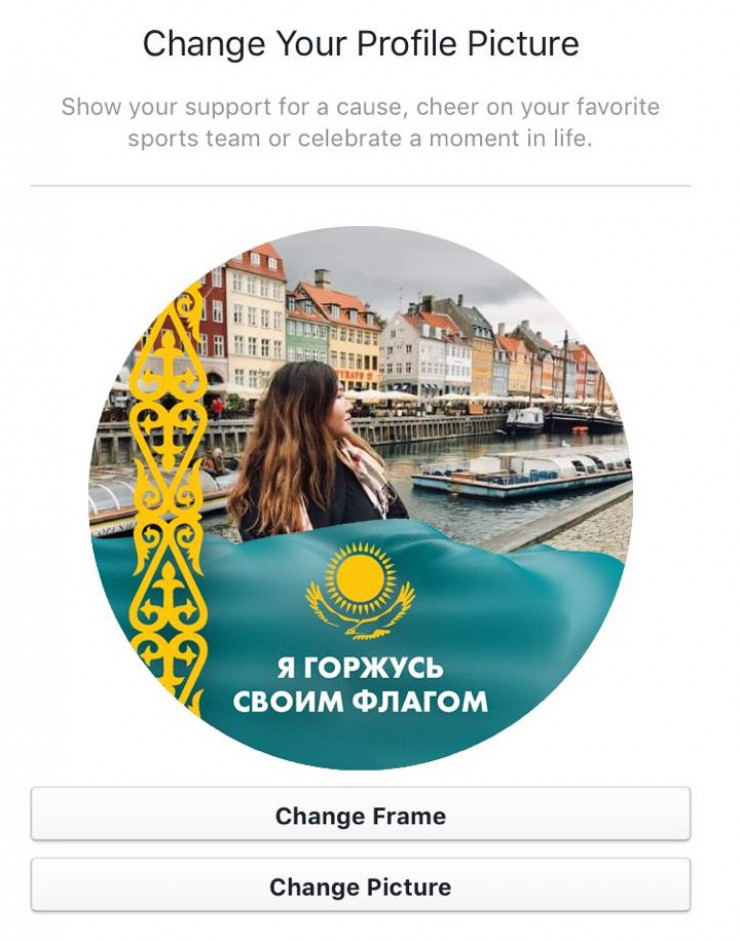This screenshot has width=740, height=941.
Task: Select Change Picture to swap the photo
Action: coord(360,886)
